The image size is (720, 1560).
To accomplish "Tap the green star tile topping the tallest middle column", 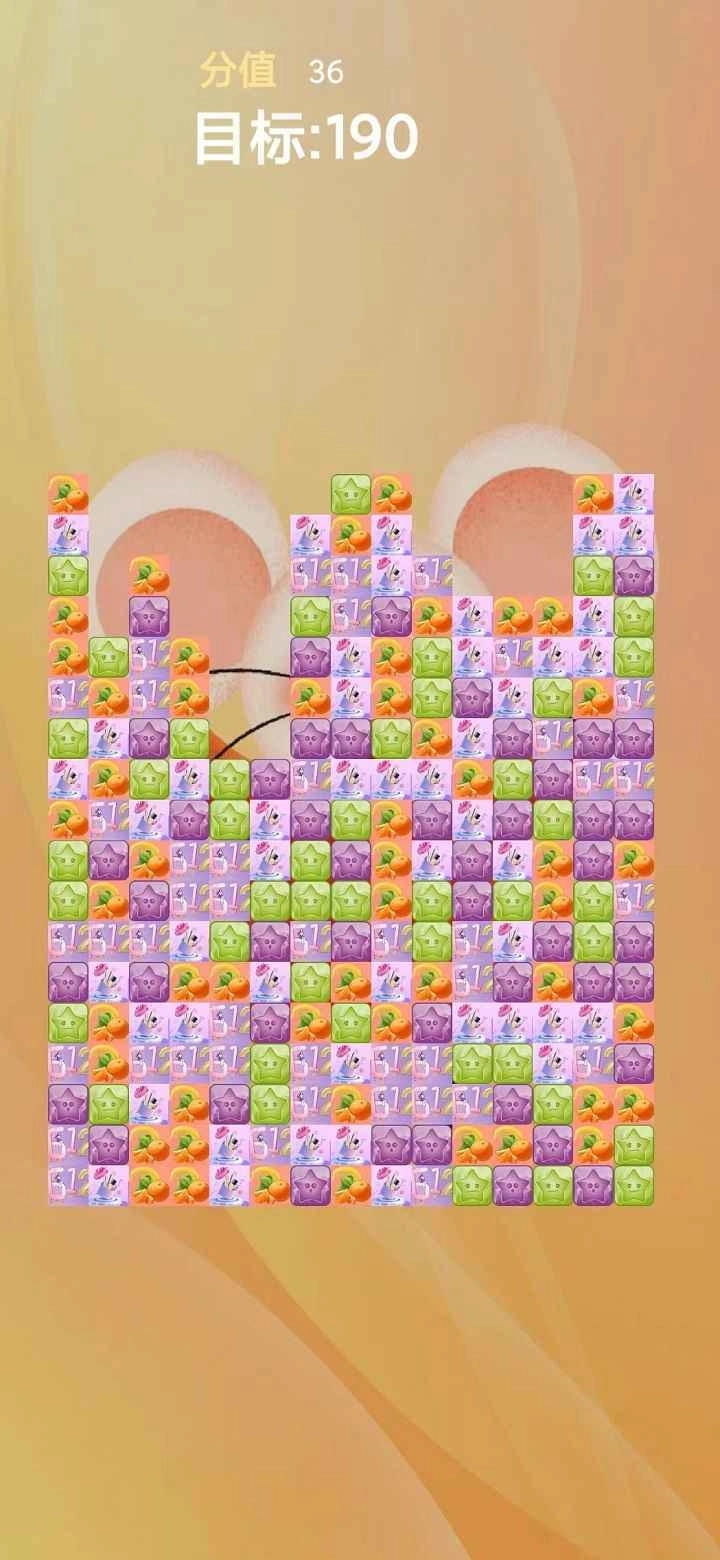I will click(351, 494).
